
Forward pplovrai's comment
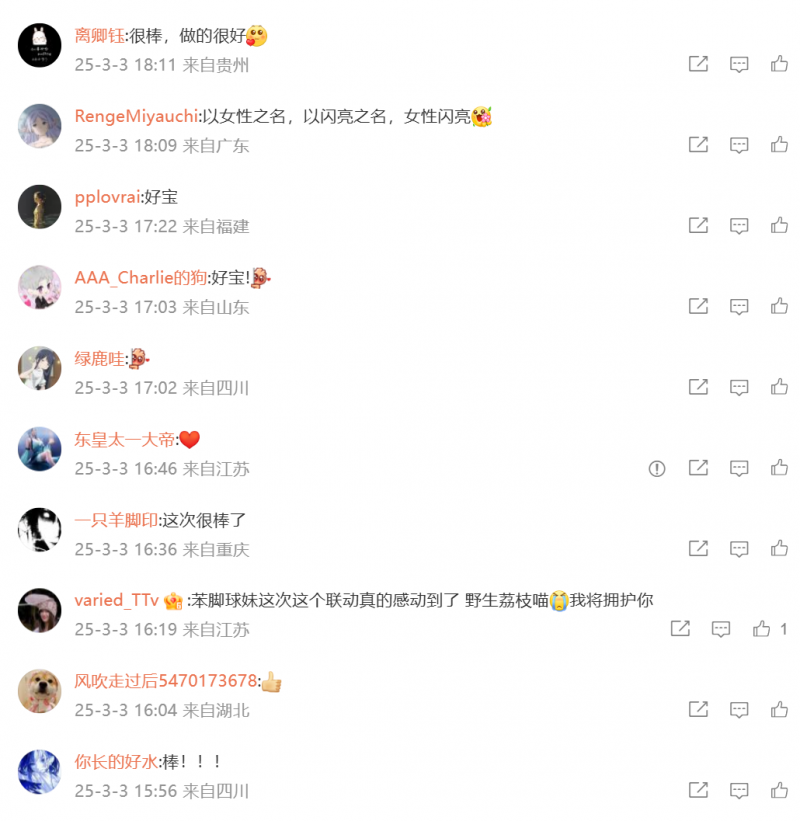click(698, 225)
